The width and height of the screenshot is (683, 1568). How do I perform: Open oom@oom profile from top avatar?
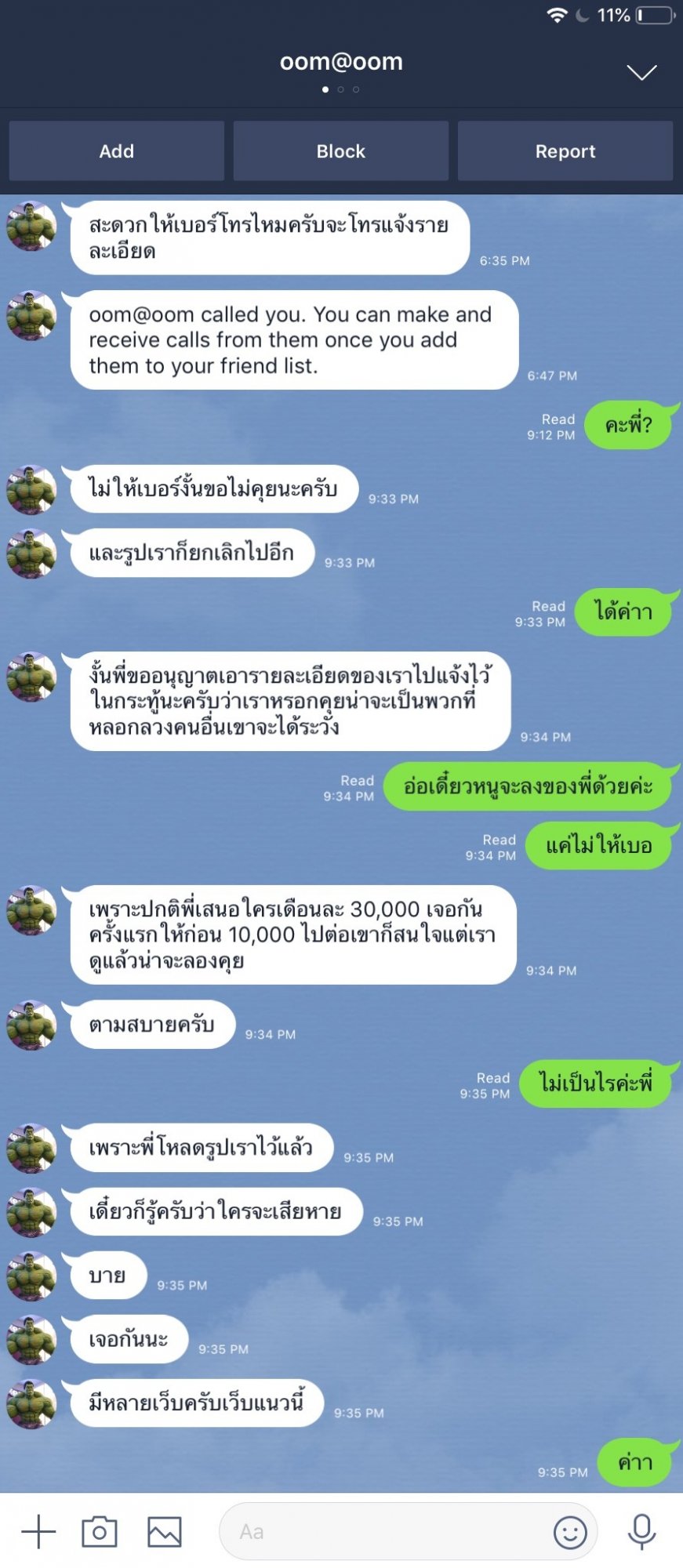point(31,227)
